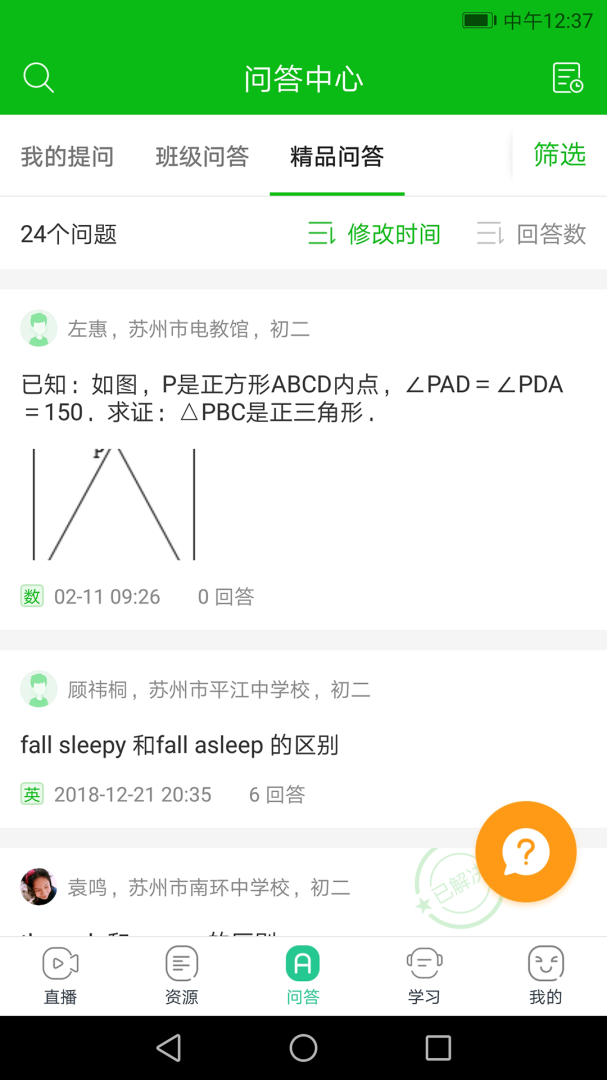Go to the 资源 tab
Viewport: 607px width, 1080px height.
(181, 975)
